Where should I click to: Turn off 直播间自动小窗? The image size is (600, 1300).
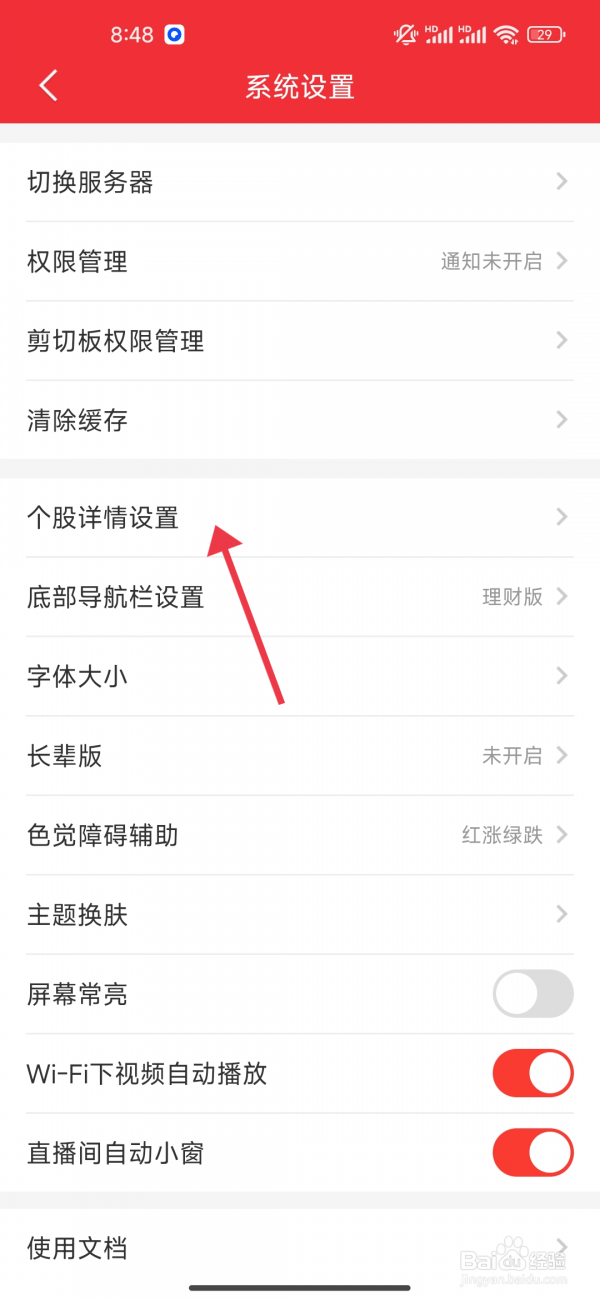[532, 1153]
